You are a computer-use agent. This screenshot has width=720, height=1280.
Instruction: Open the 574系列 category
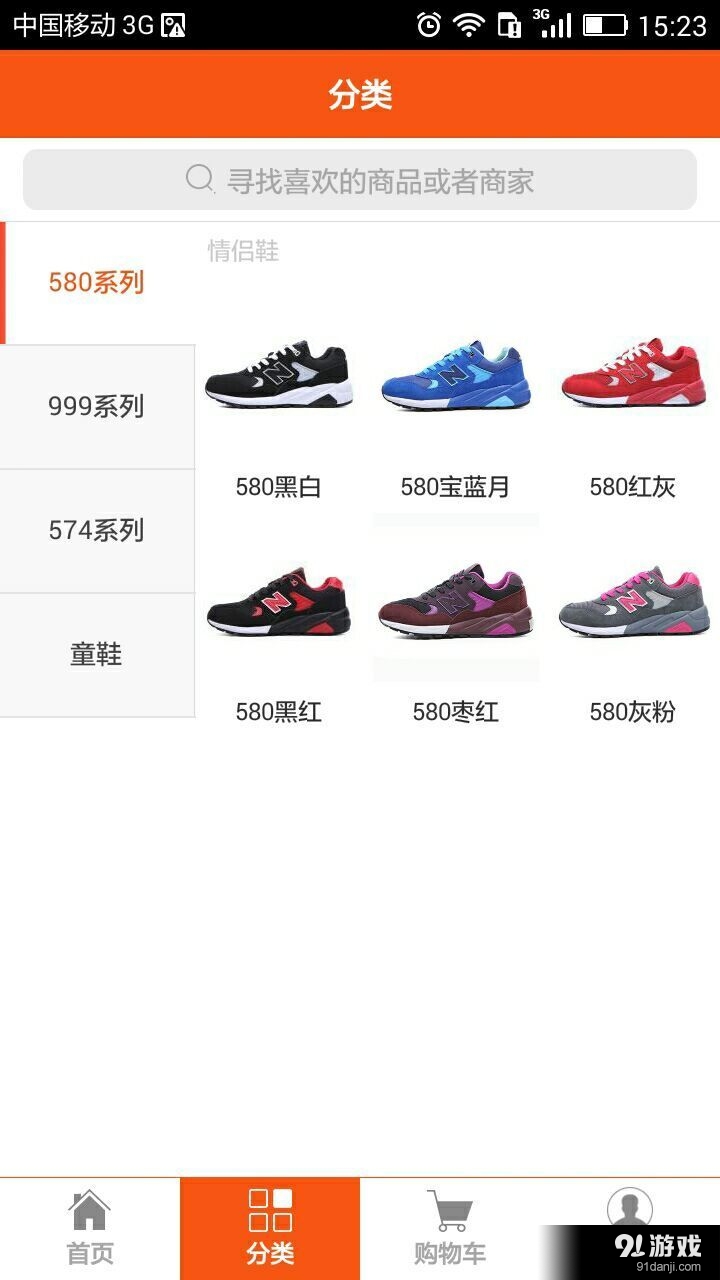coord(97,530)
